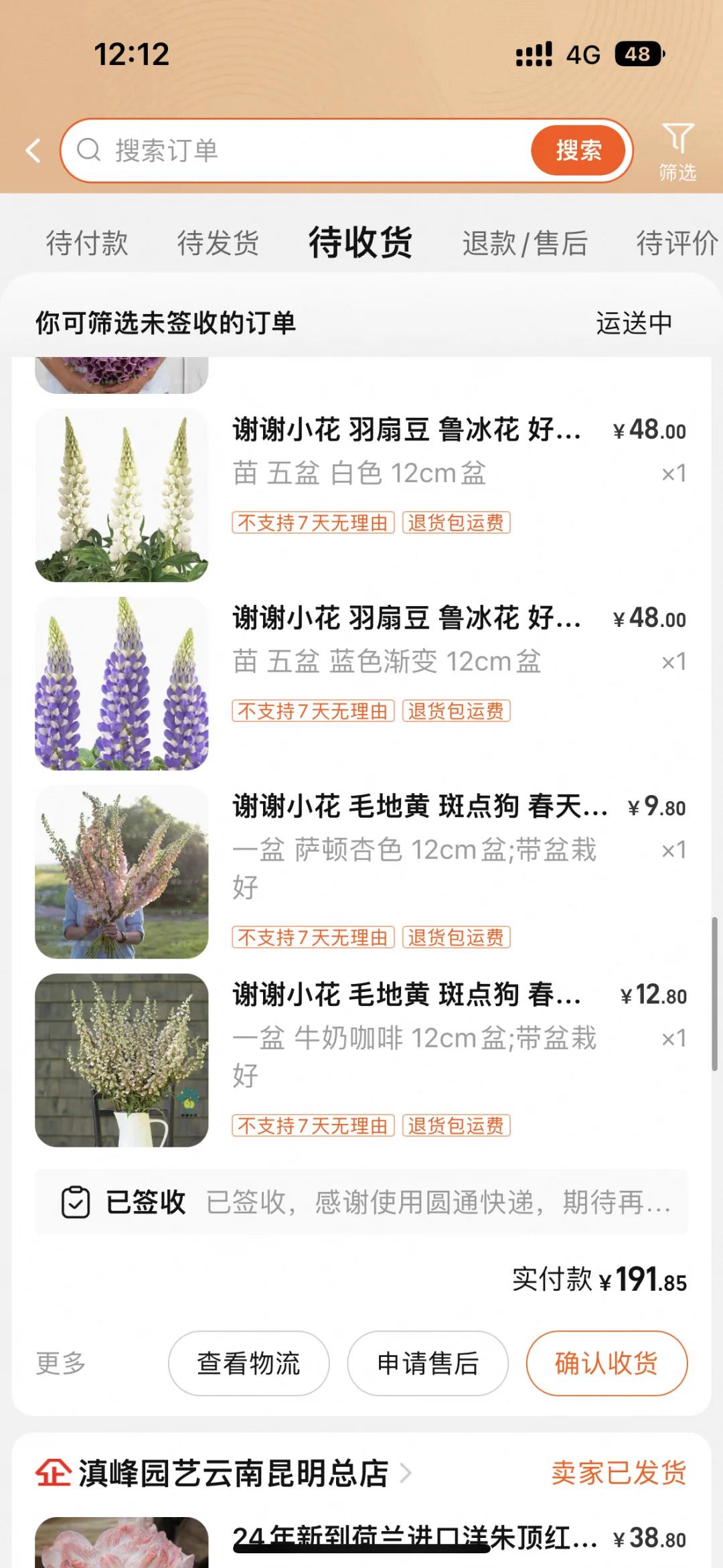Screen dimensions: 723x1568
Task: Tap 查看物流 to track shipment
Action: tap(248, 1363)
